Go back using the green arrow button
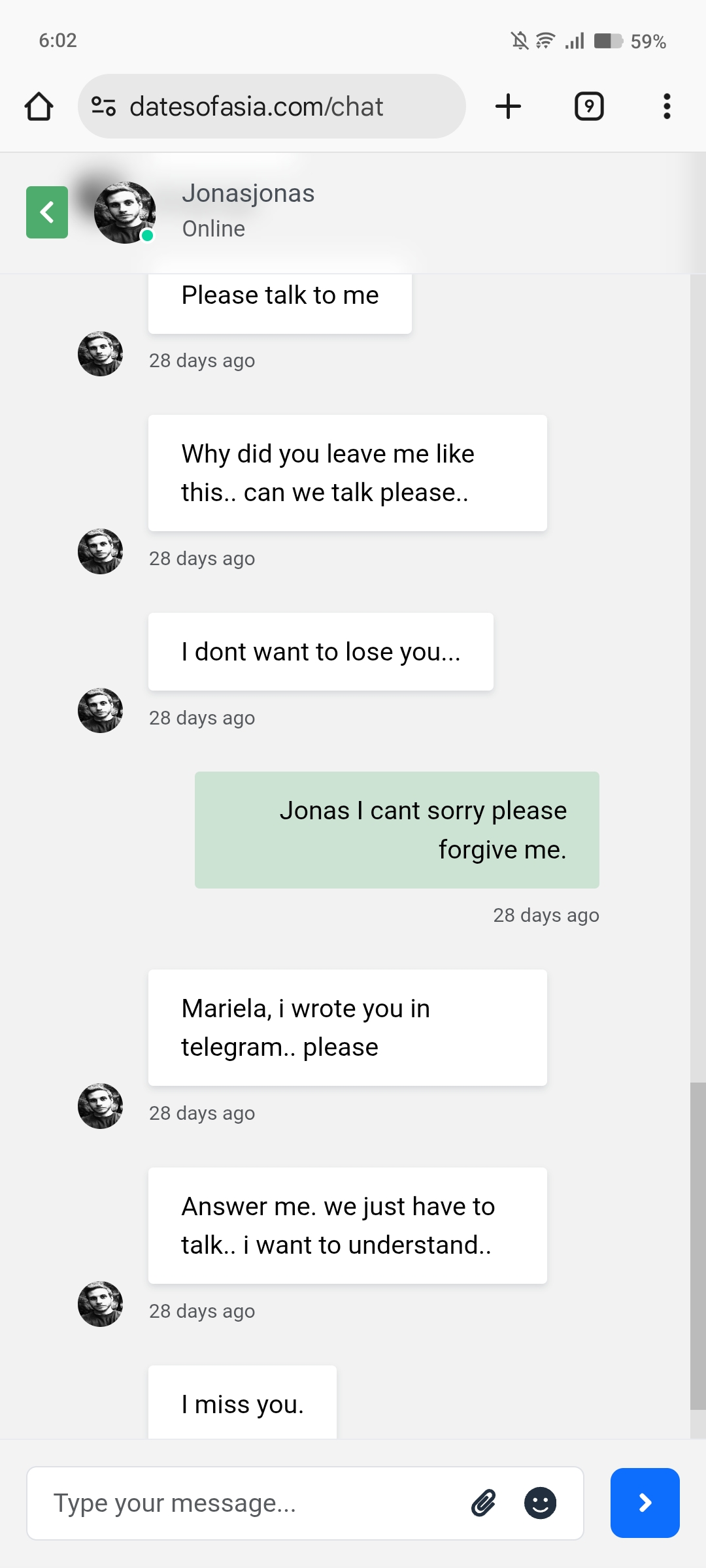This screenshot has width=706, height=1568. click(x=47, y=212)
